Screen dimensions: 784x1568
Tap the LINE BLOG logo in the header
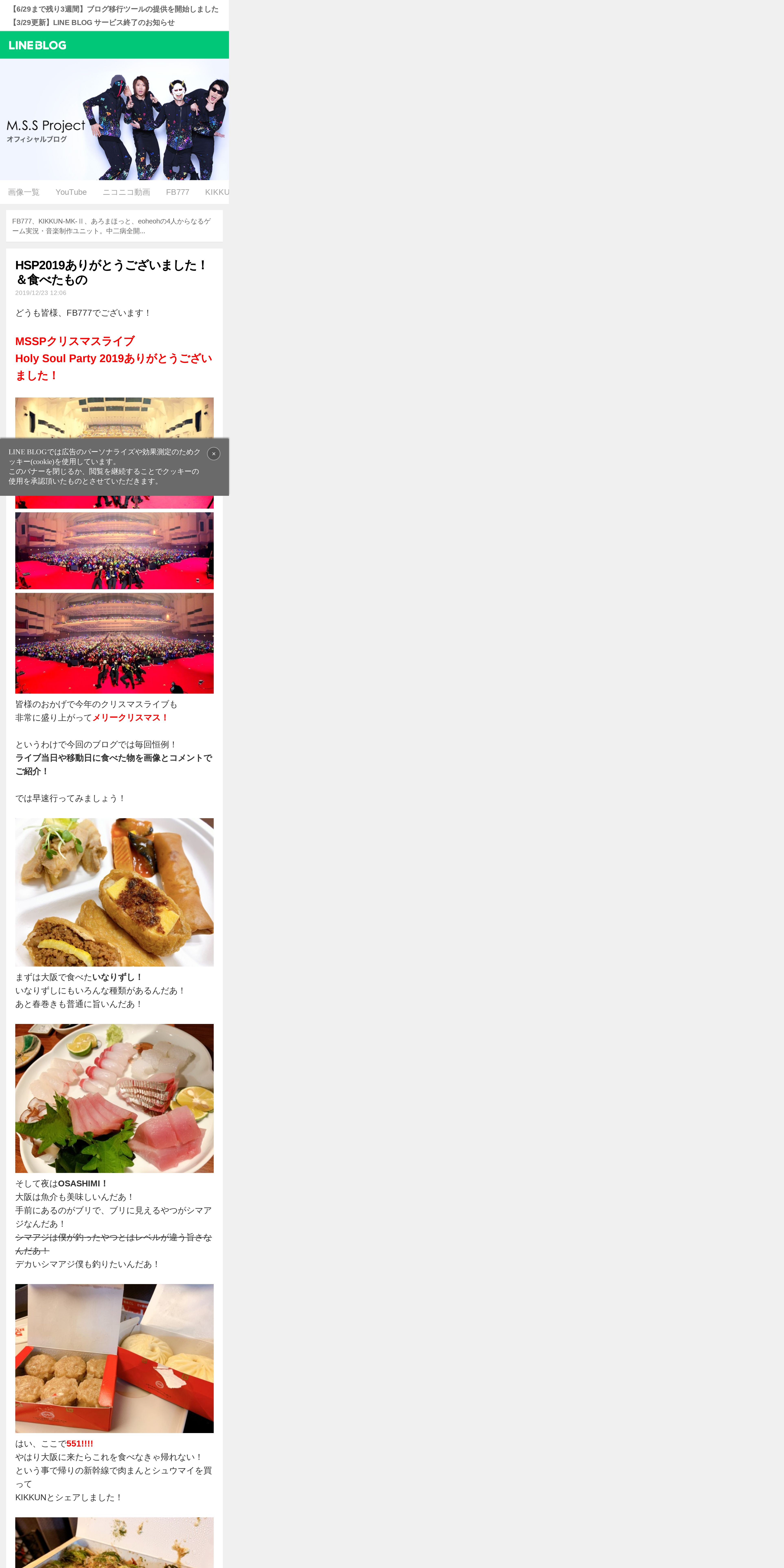(38, 45)
